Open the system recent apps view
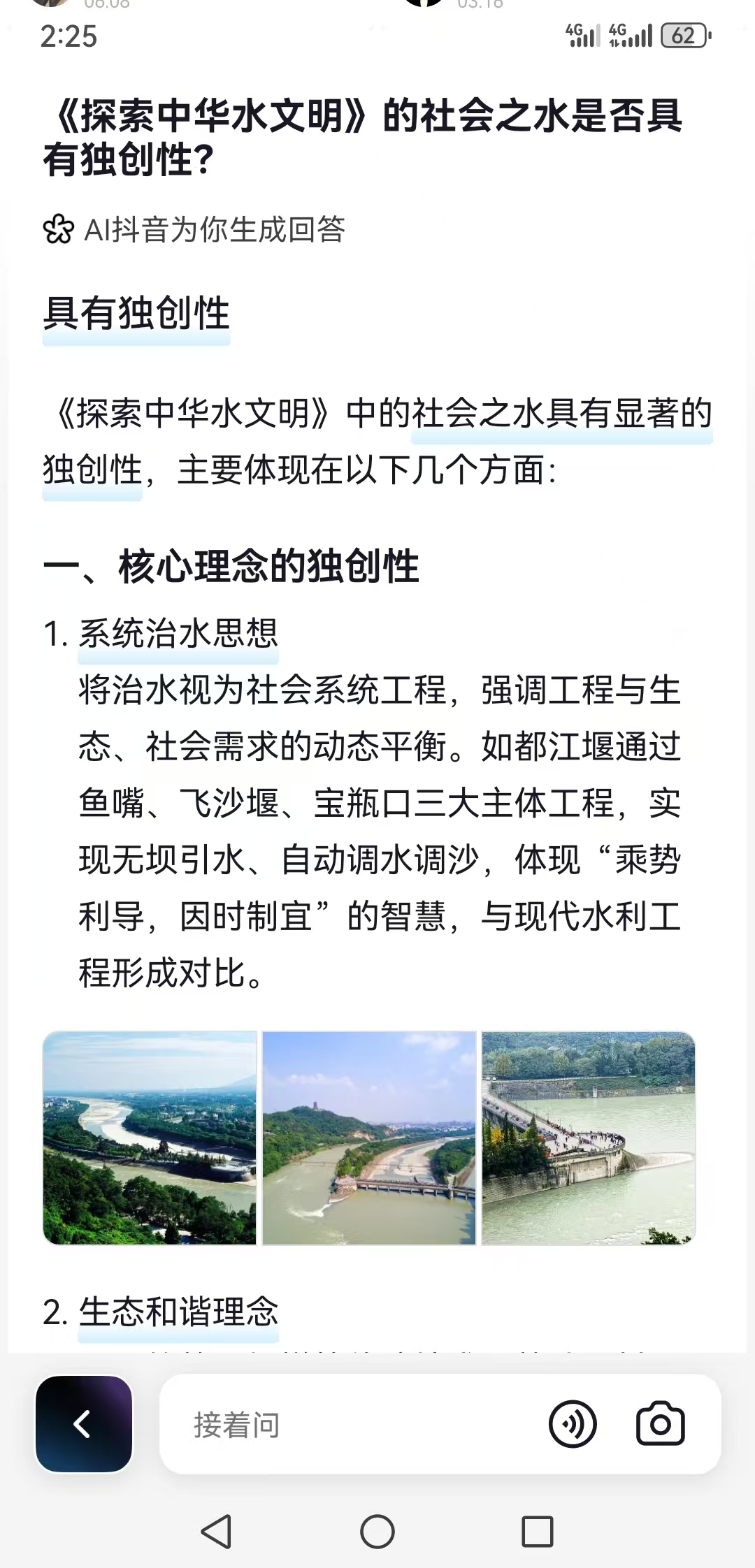 (x=537, y=1532)
